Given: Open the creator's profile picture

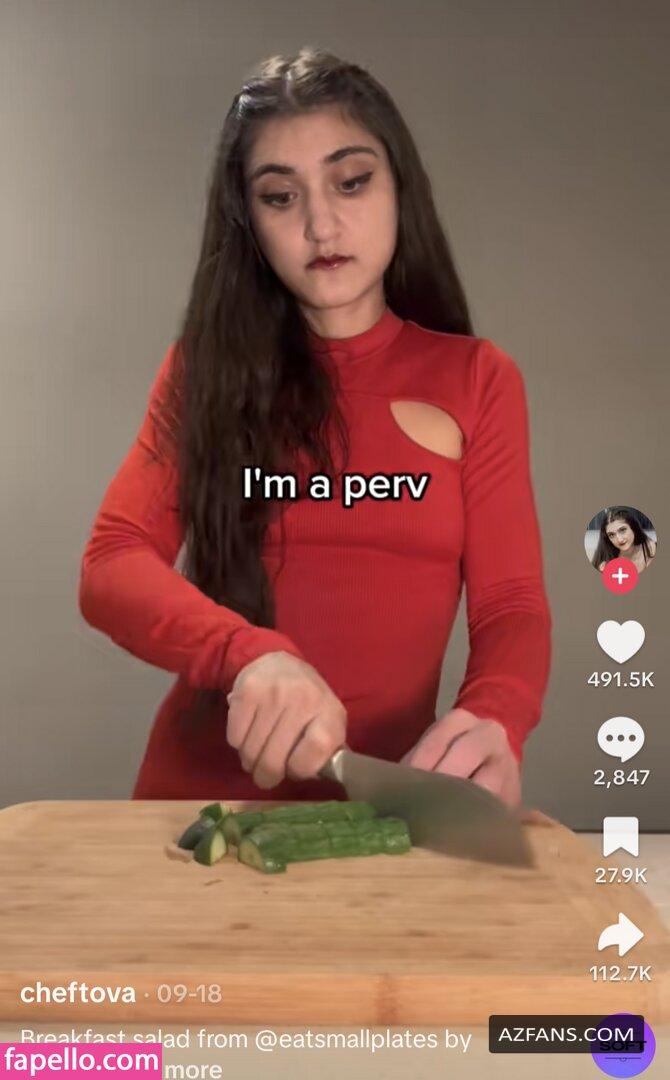Looking at the screenshot, I should [x=620, y=538].
